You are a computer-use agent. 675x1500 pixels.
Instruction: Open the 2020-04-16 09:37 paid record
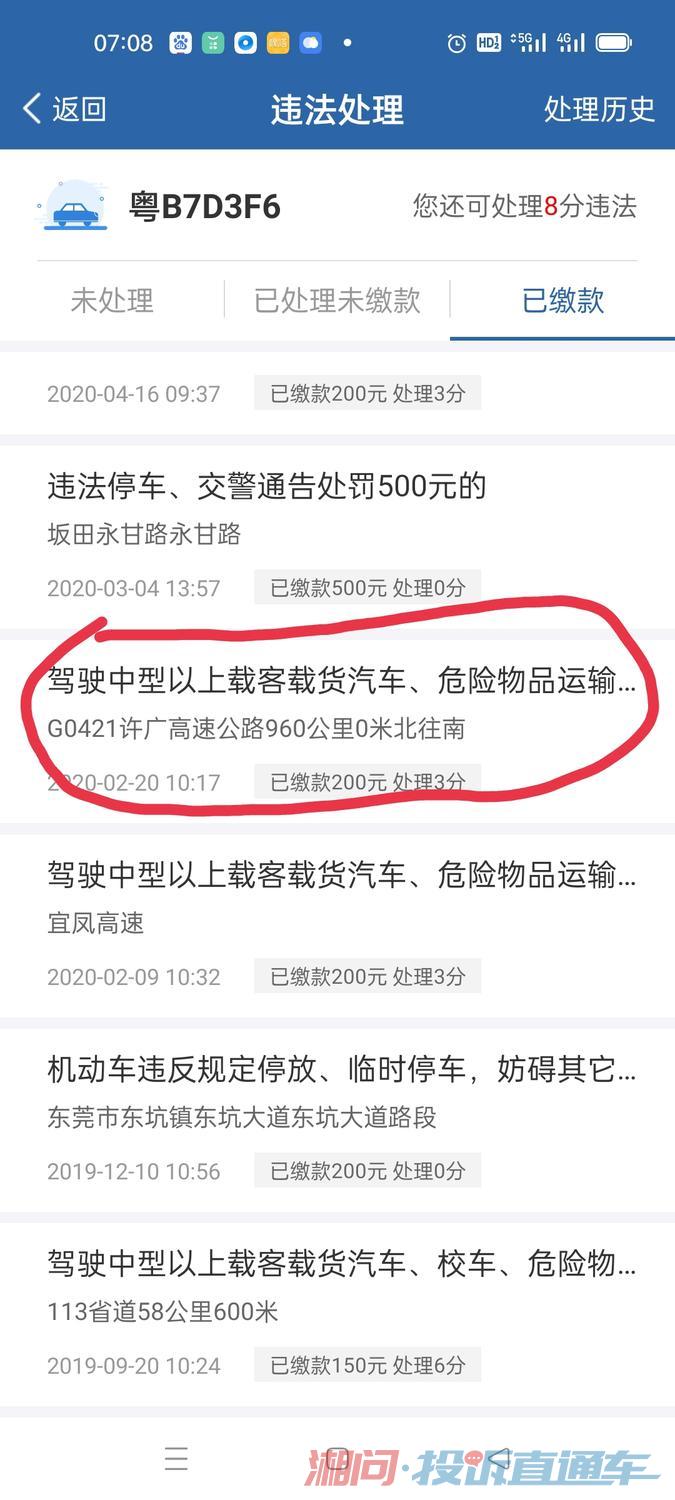pyautogui.click(x=337, y=392)
